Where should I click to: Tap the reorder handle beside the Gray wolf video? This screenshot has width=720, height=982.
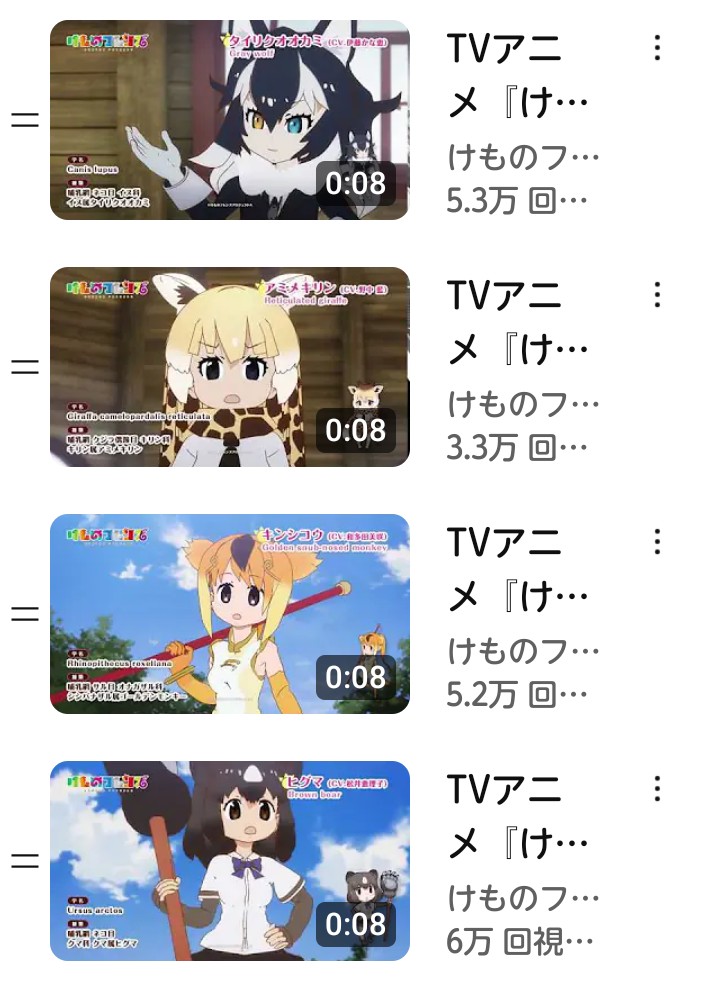click(x=24, y=120)
